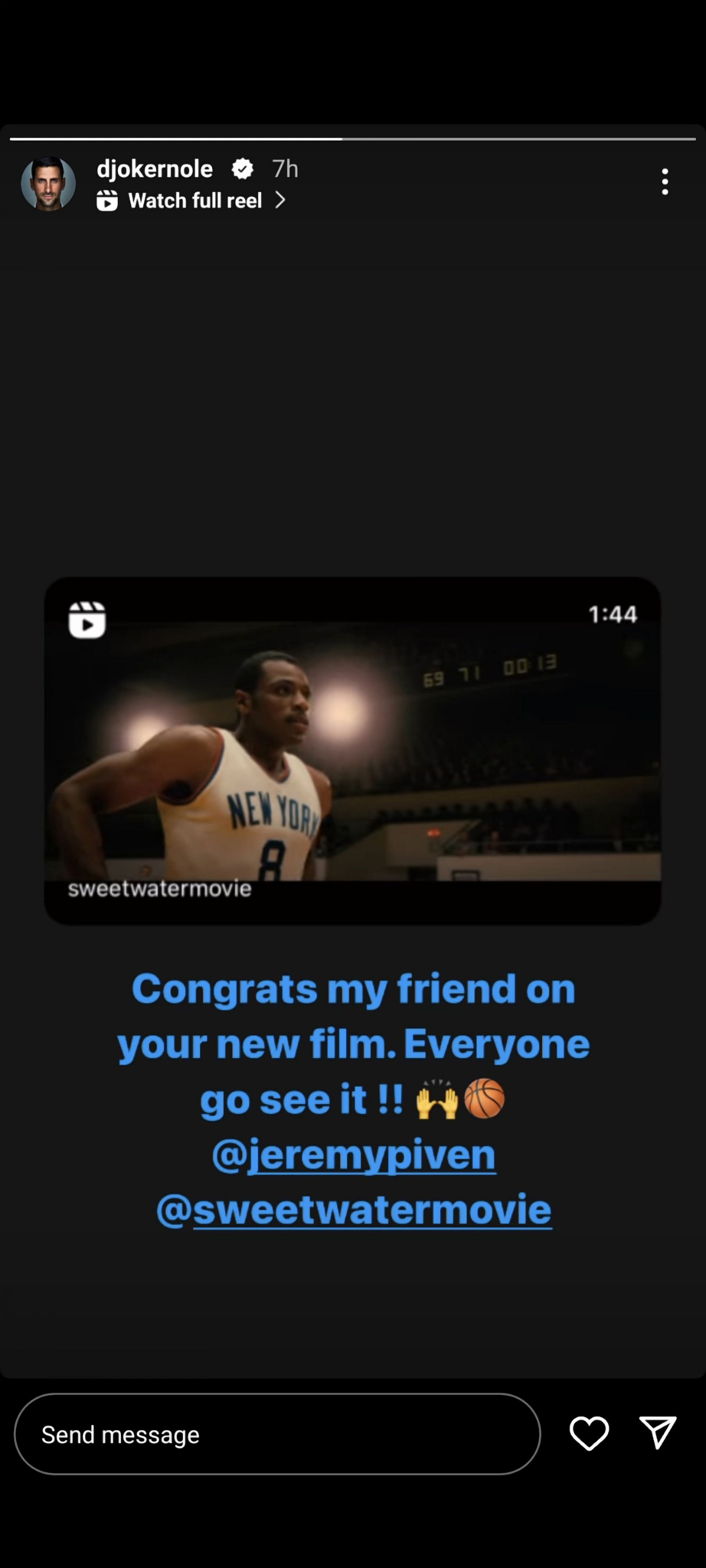Tap Watch full reel

pyautogui.click(x=191, y=200)
